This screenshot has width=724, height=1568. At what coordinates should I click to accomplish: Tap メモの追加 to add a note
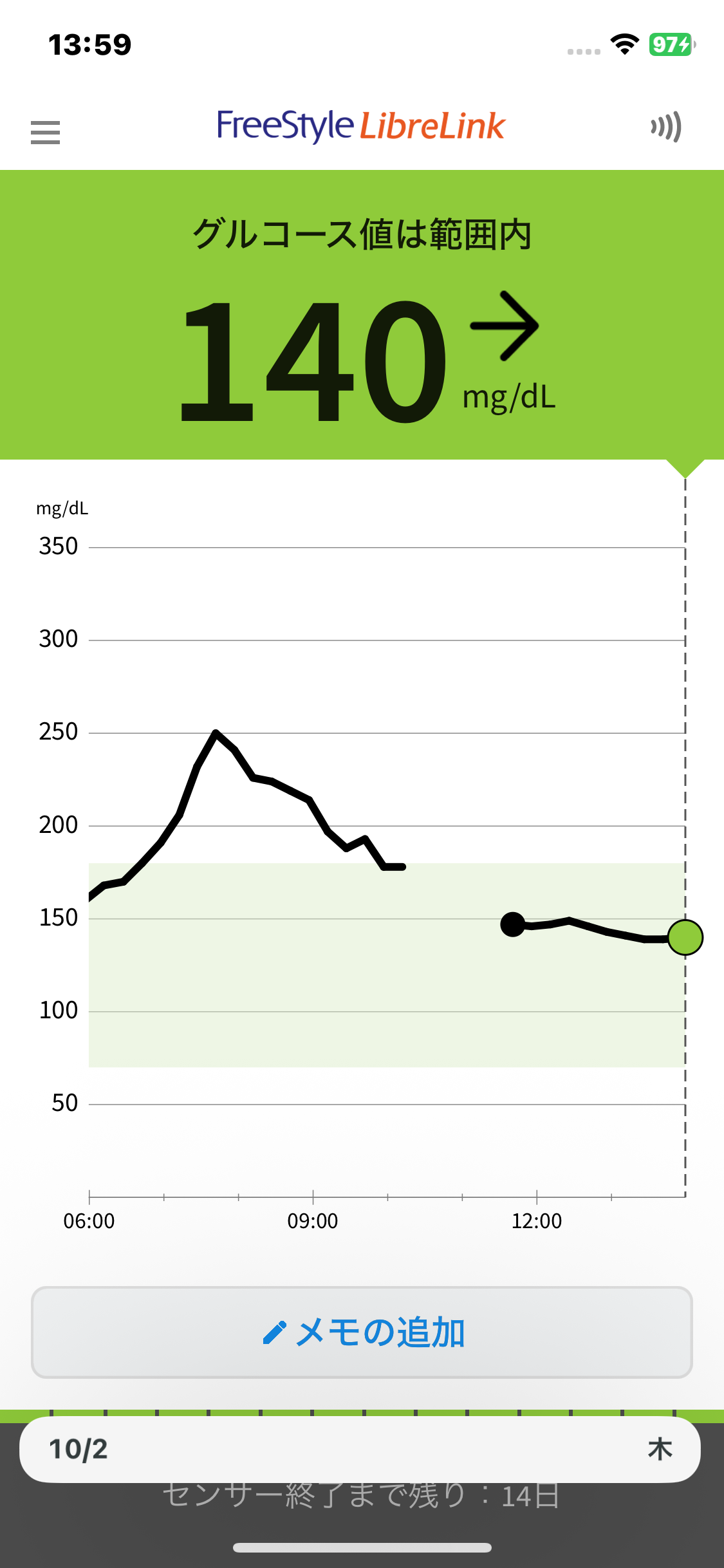point(362,1332)
